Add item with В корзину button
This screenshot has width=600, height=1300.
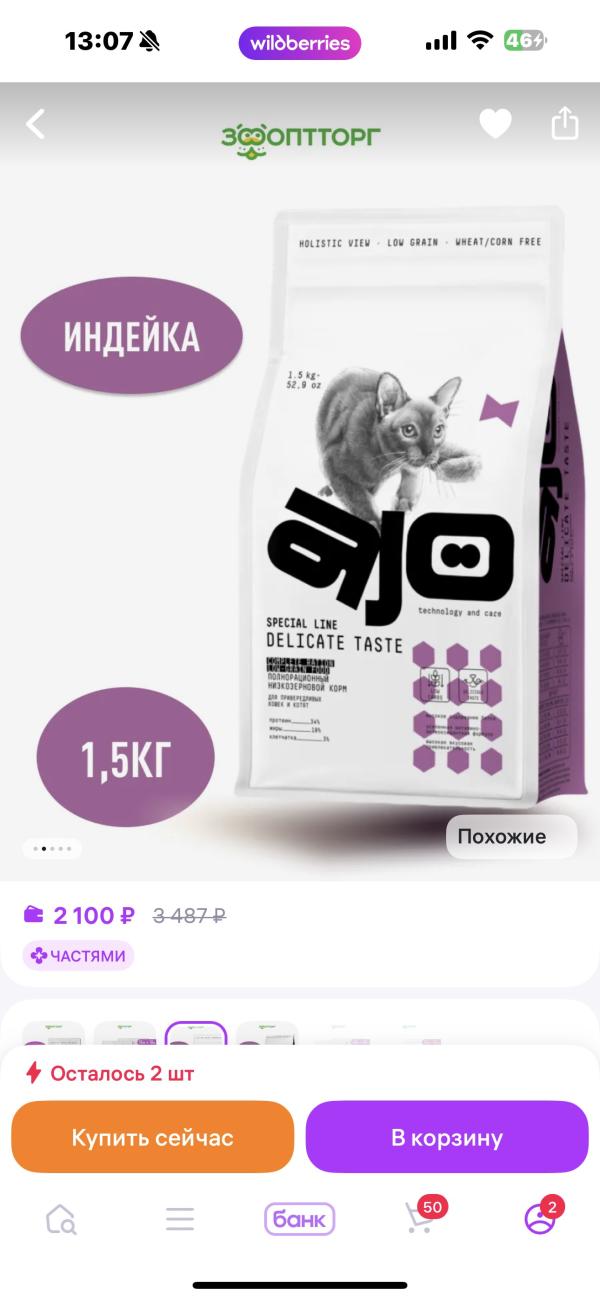[447, 1137]
